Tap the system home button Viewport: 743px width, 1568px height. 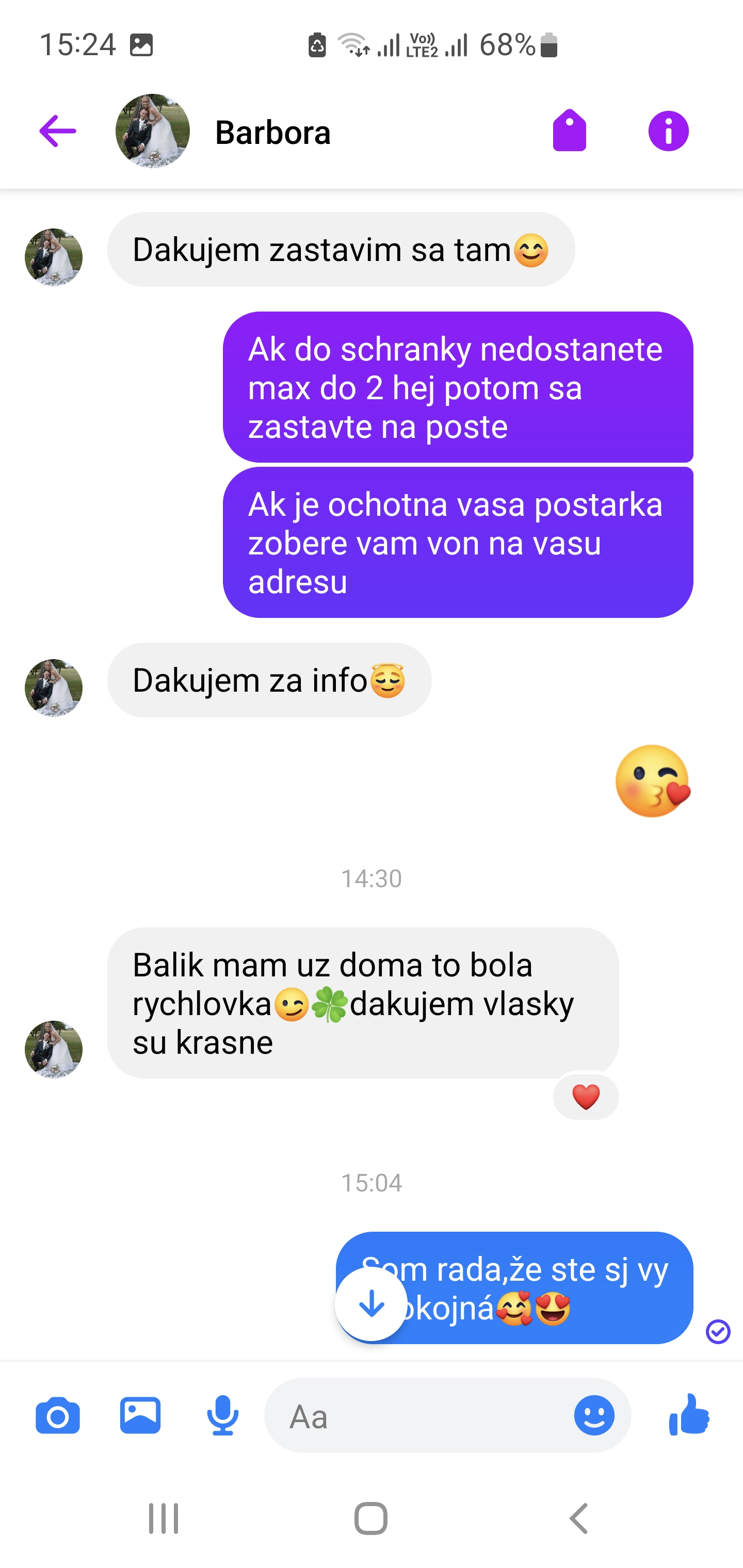coord(371,1518)
